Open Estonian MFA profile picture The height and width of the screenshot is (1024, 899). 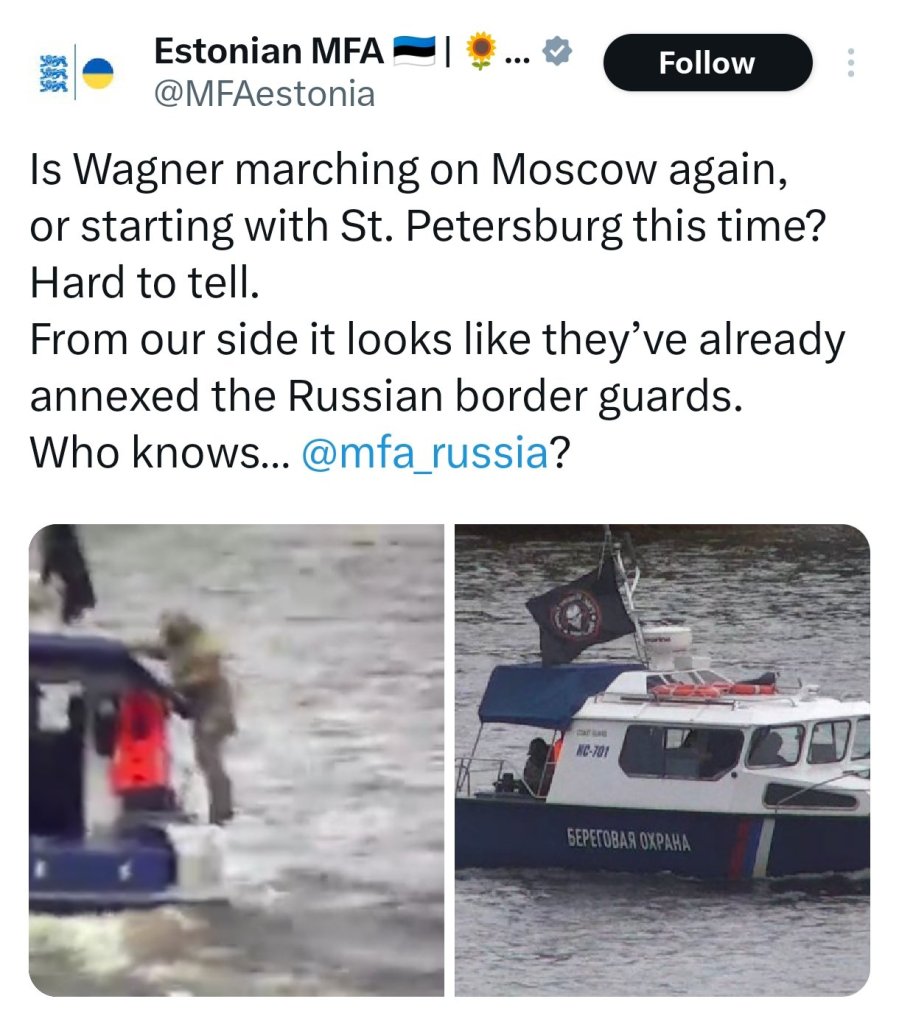pyautogui.click(x=75, y=71)
